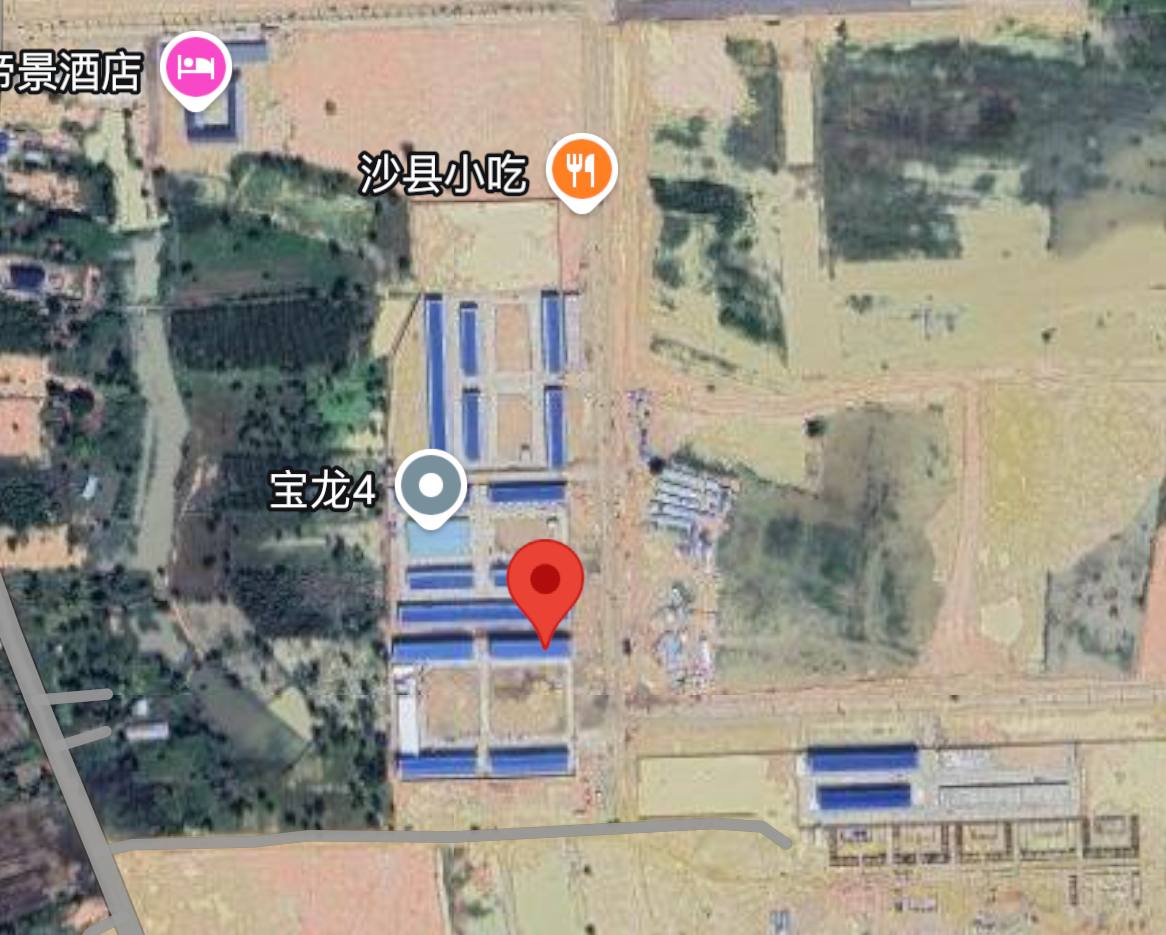Open the 沙县小吃 restaurant marker

[581, 168]
